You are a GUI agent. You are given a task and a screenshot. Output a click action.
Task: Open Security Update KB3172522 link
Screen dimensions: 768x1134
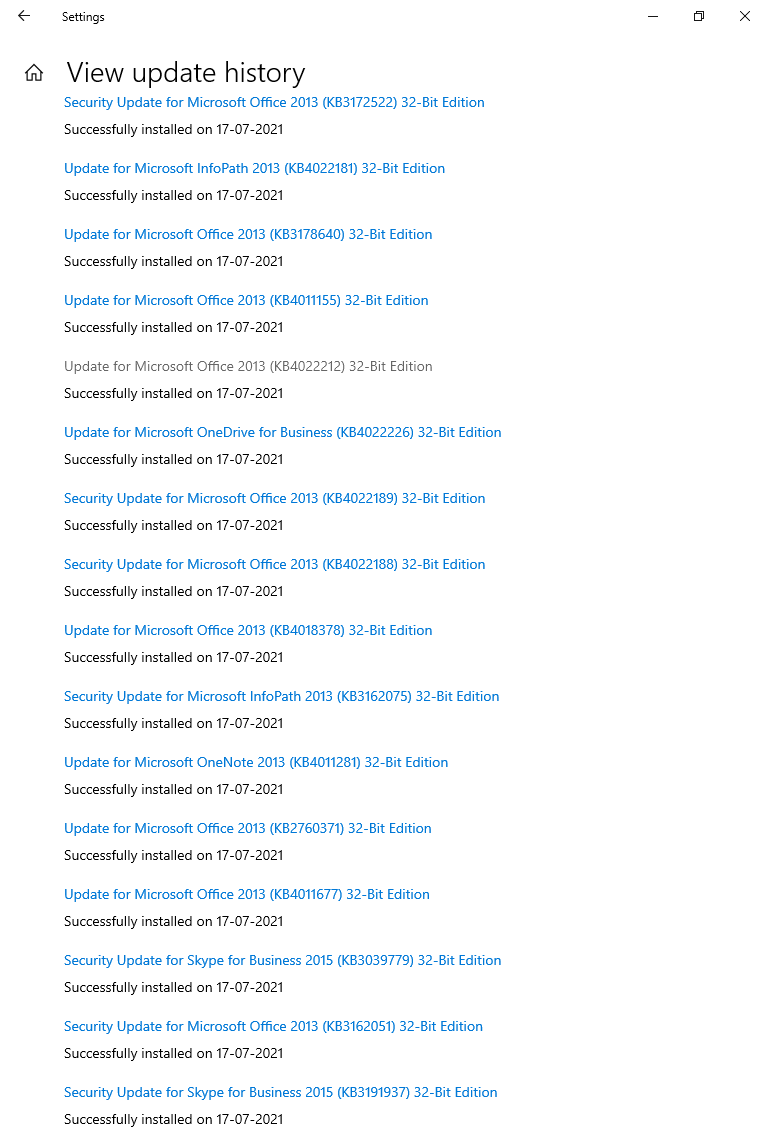click(x=274, y=102)
